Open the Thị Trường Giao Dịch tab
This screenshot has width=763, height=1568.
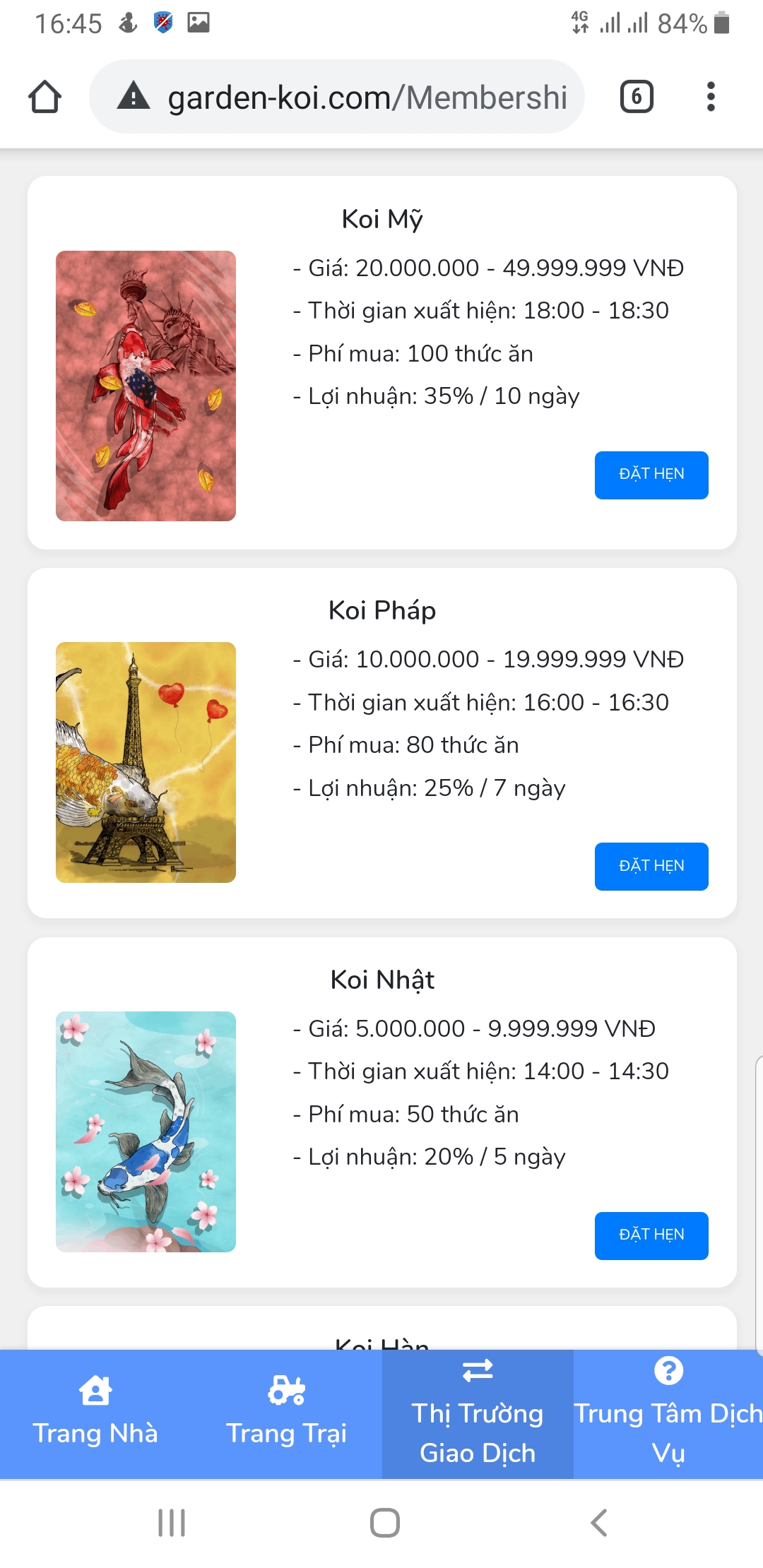pyautogui.click(x=478, y=1414)
